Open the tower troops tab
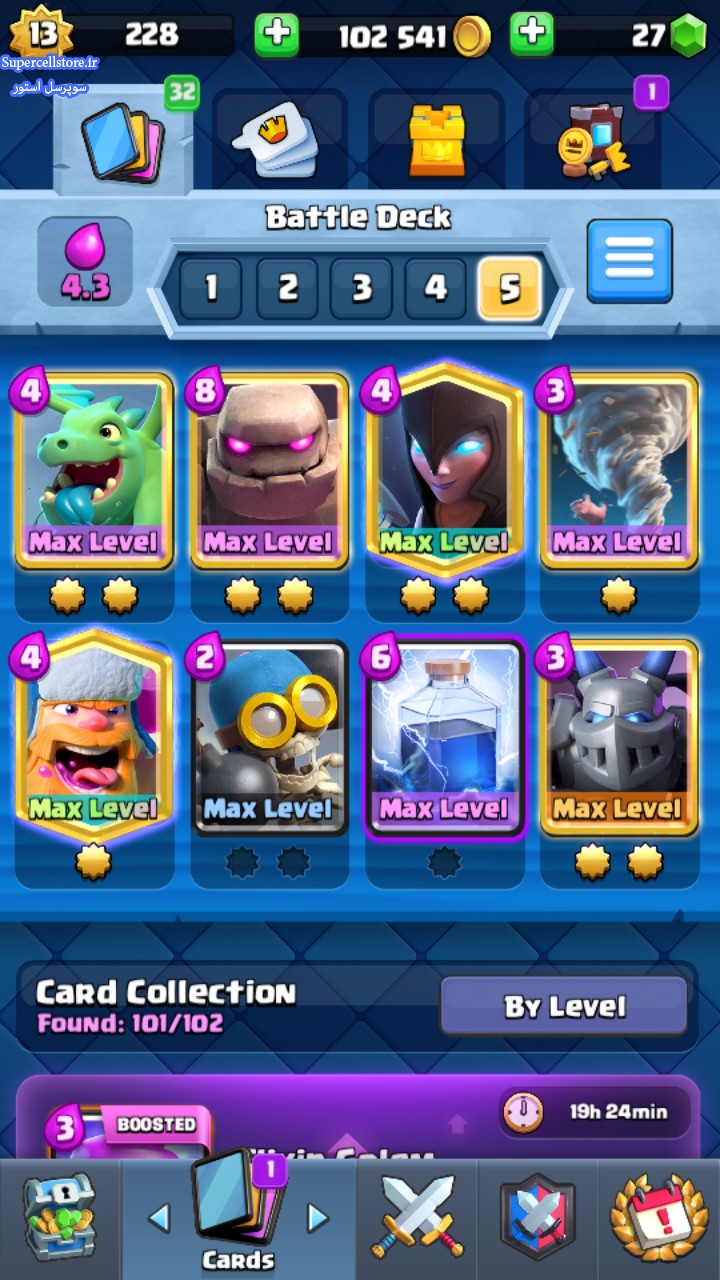This screenshot has width=720, height=1280. [437, 139]
